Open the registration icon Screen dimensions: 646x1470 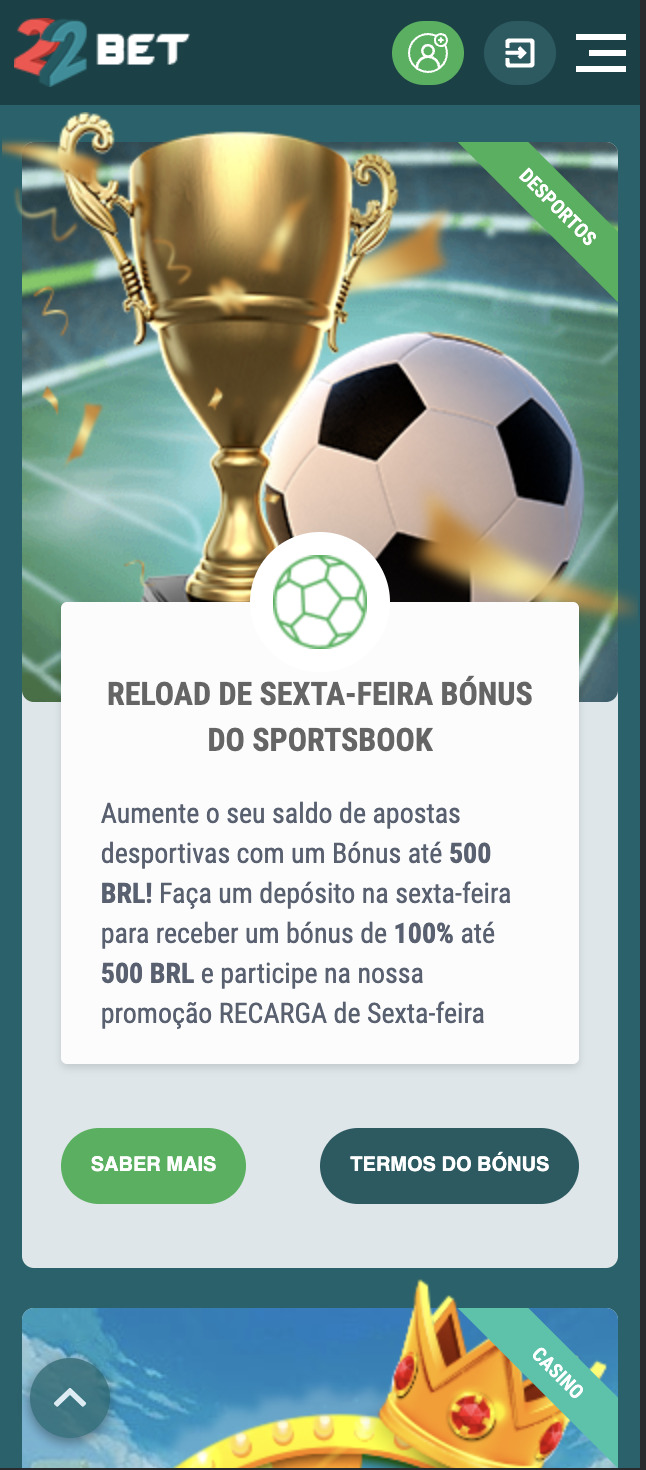coord(428,52)
